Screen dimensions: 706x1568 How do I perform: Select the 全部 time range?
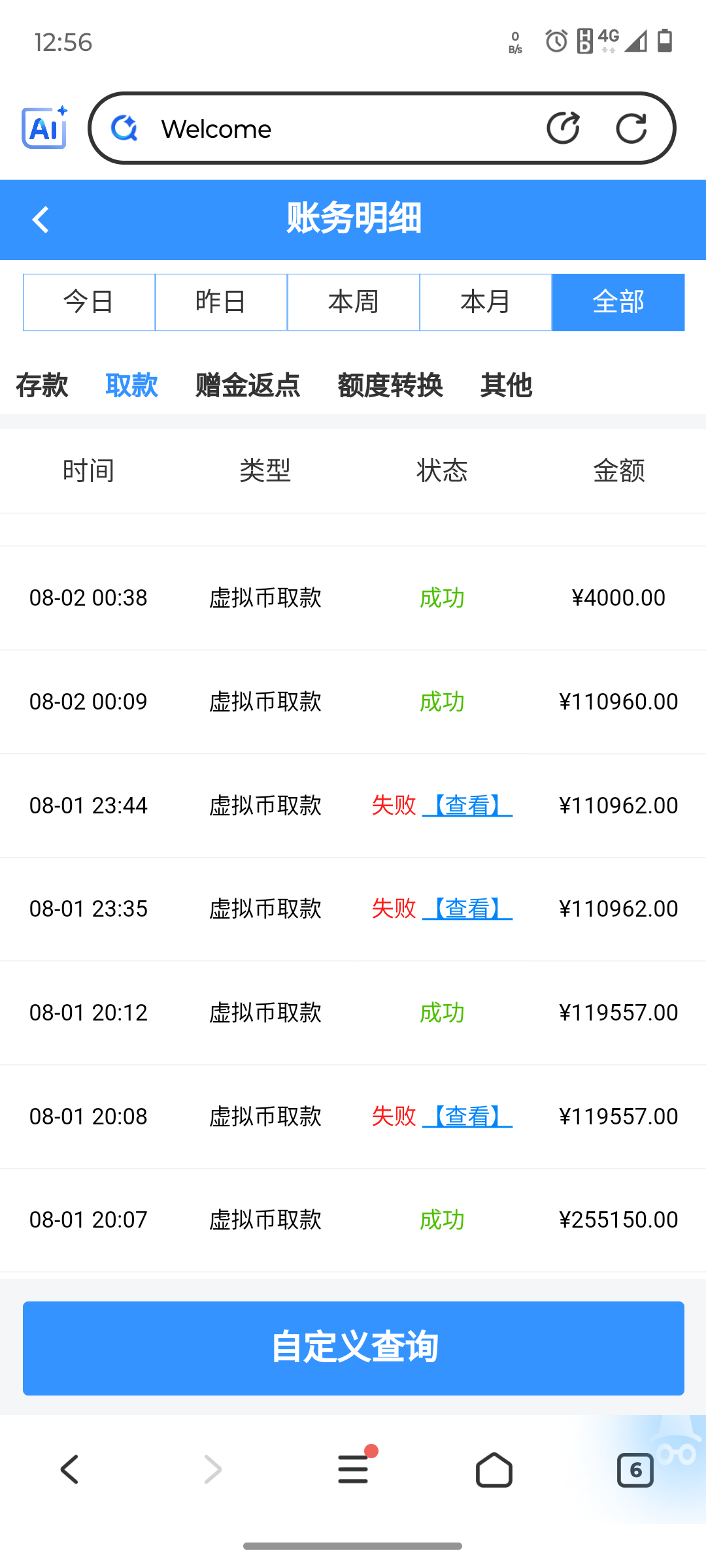click(618, 302)
